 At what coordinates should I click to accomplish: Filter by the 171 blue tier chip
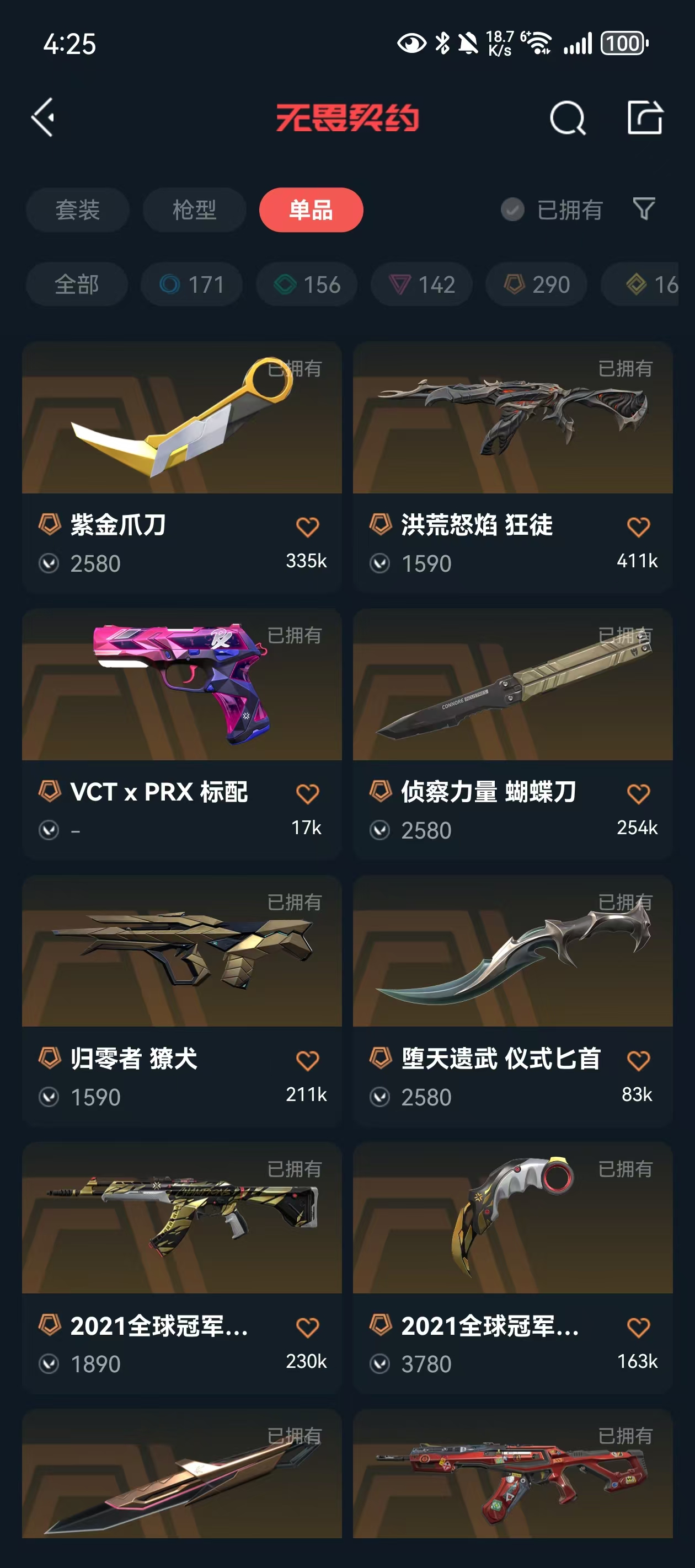pyautogui.click(x=191, y=284)
